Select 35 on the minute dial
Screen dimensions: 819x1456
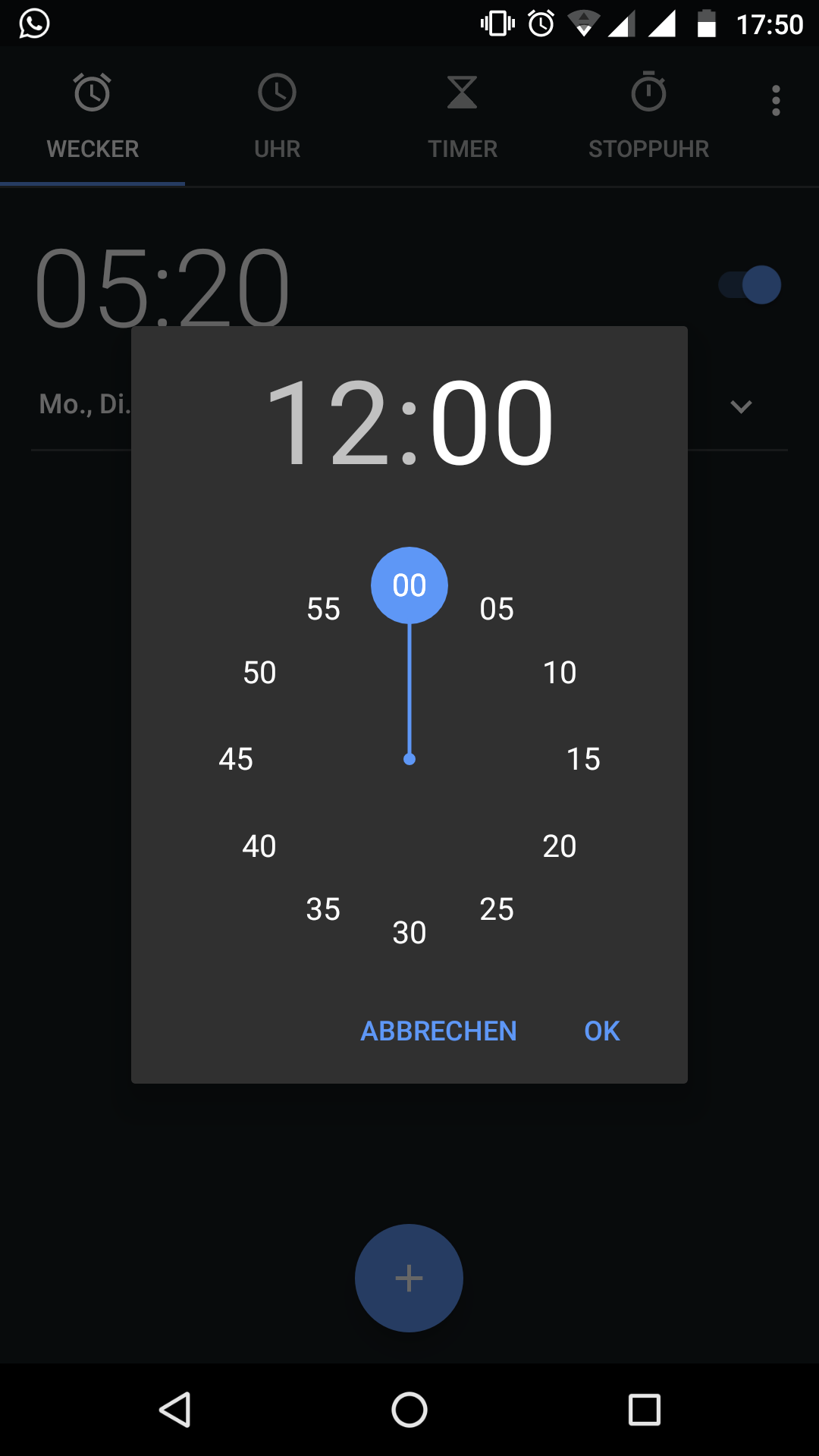(x=323, y=908)
